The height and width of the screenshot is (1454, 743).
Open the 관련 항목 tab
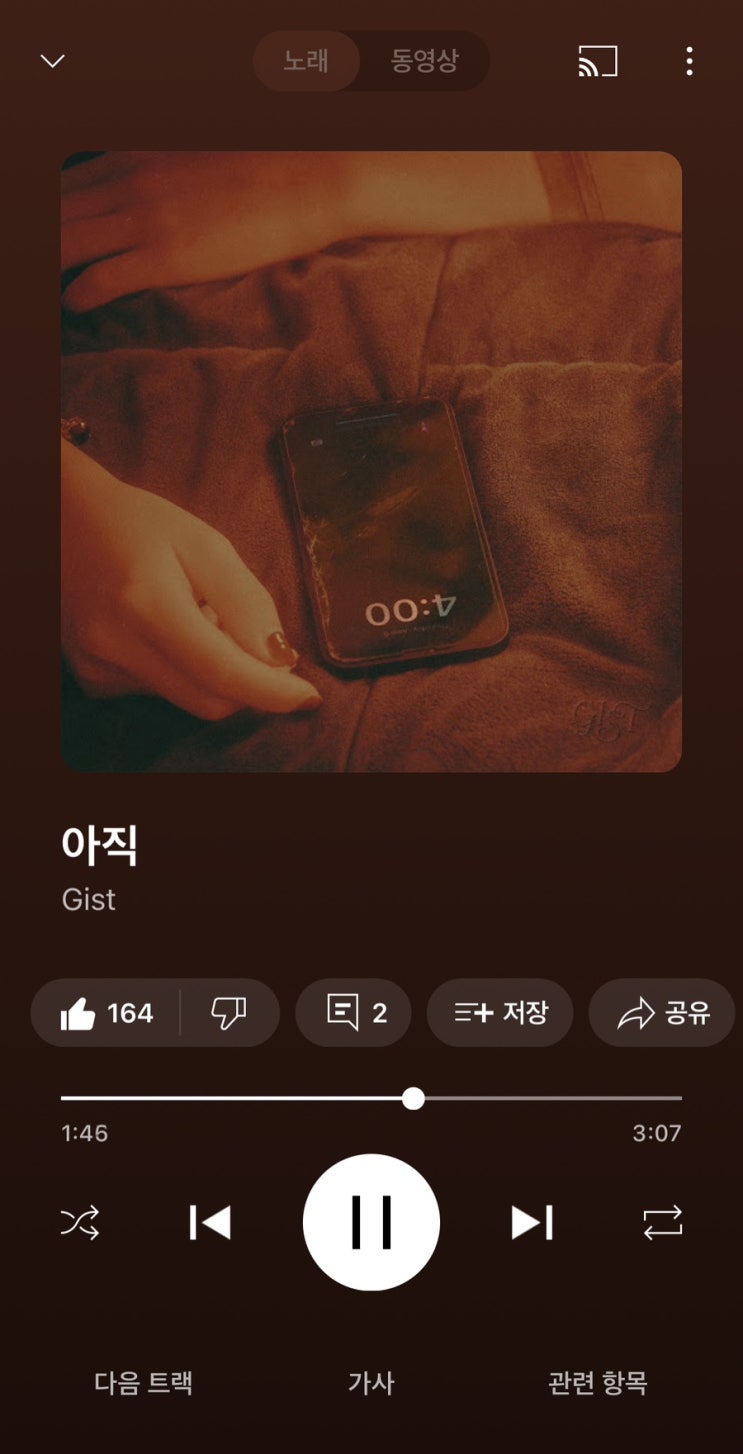(x=598, y=1383)
